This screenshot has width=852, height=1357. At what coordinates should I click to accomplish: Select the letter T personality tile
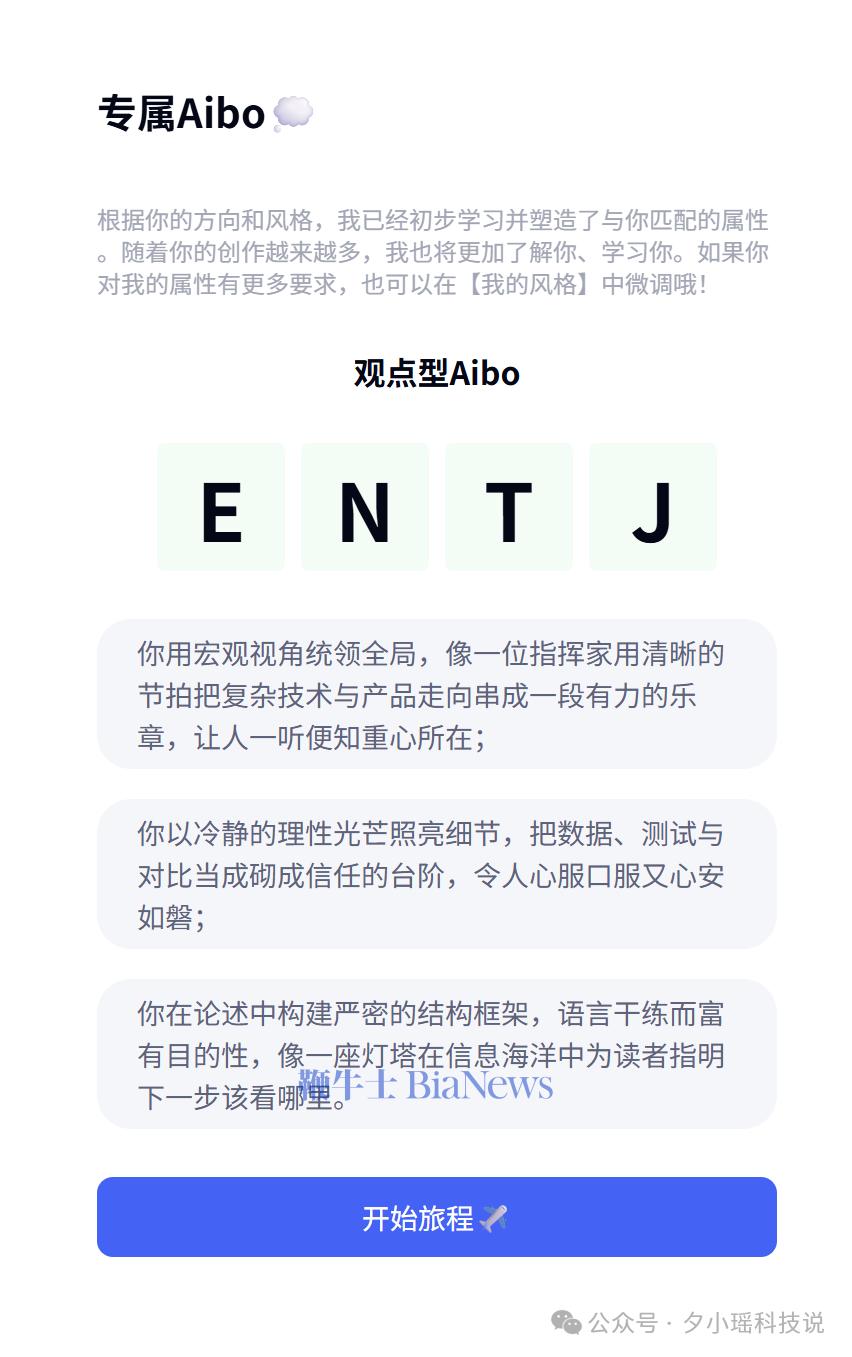coord(509,507)
